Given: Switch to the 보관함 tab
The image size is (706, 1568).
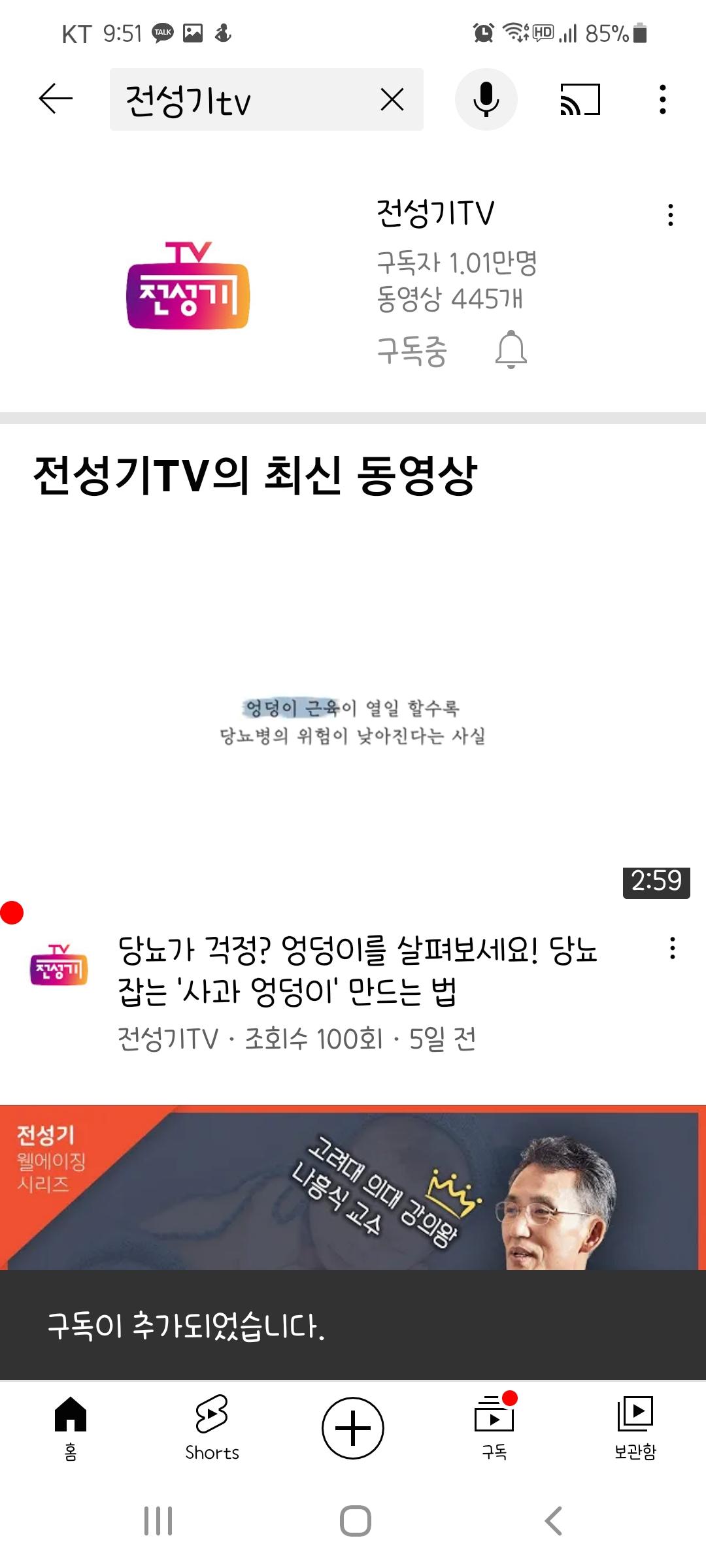Looking at the screenshot, I should [x=635, y=1428].
